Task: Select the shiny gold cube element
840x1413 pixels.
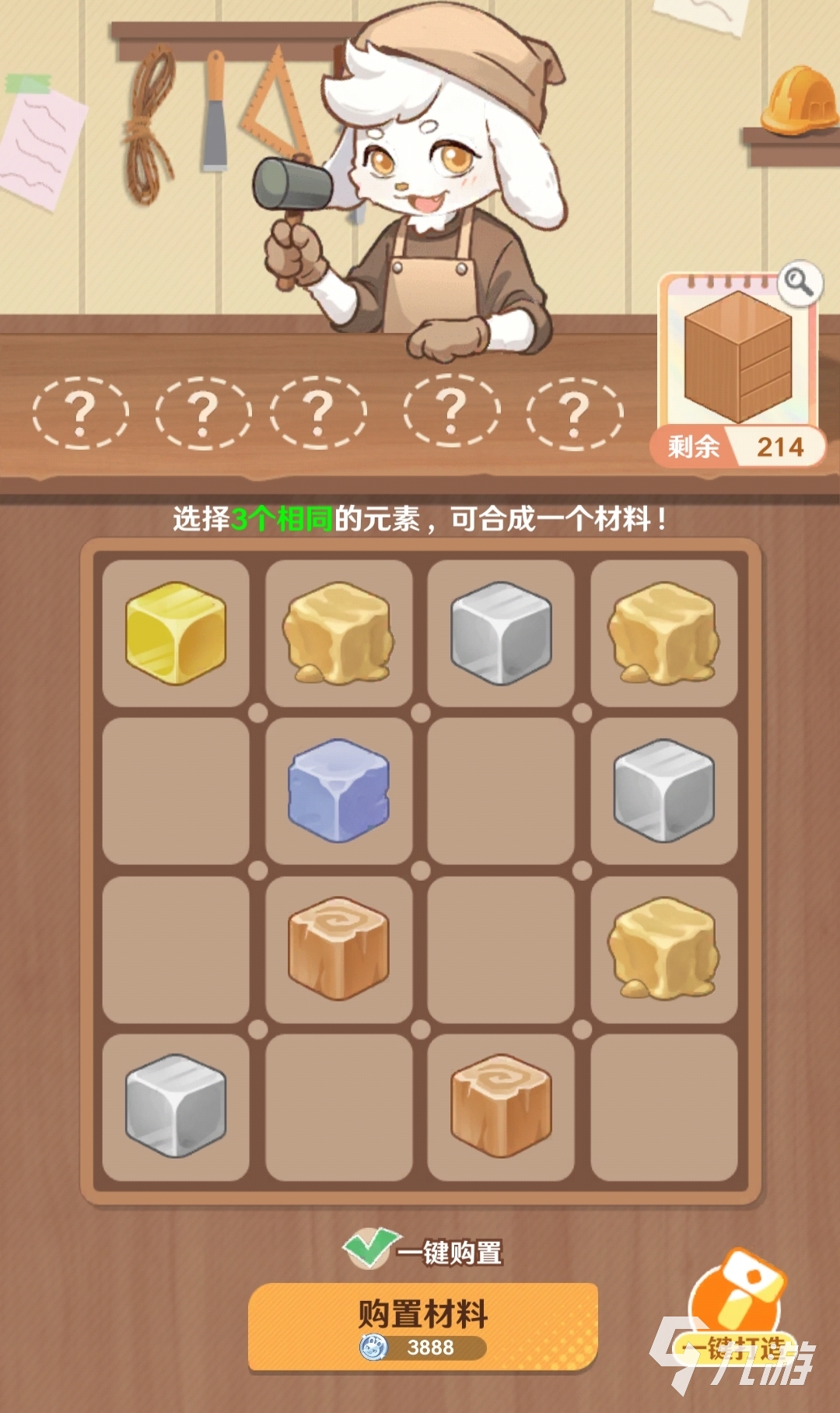Action: coord(176,633)
